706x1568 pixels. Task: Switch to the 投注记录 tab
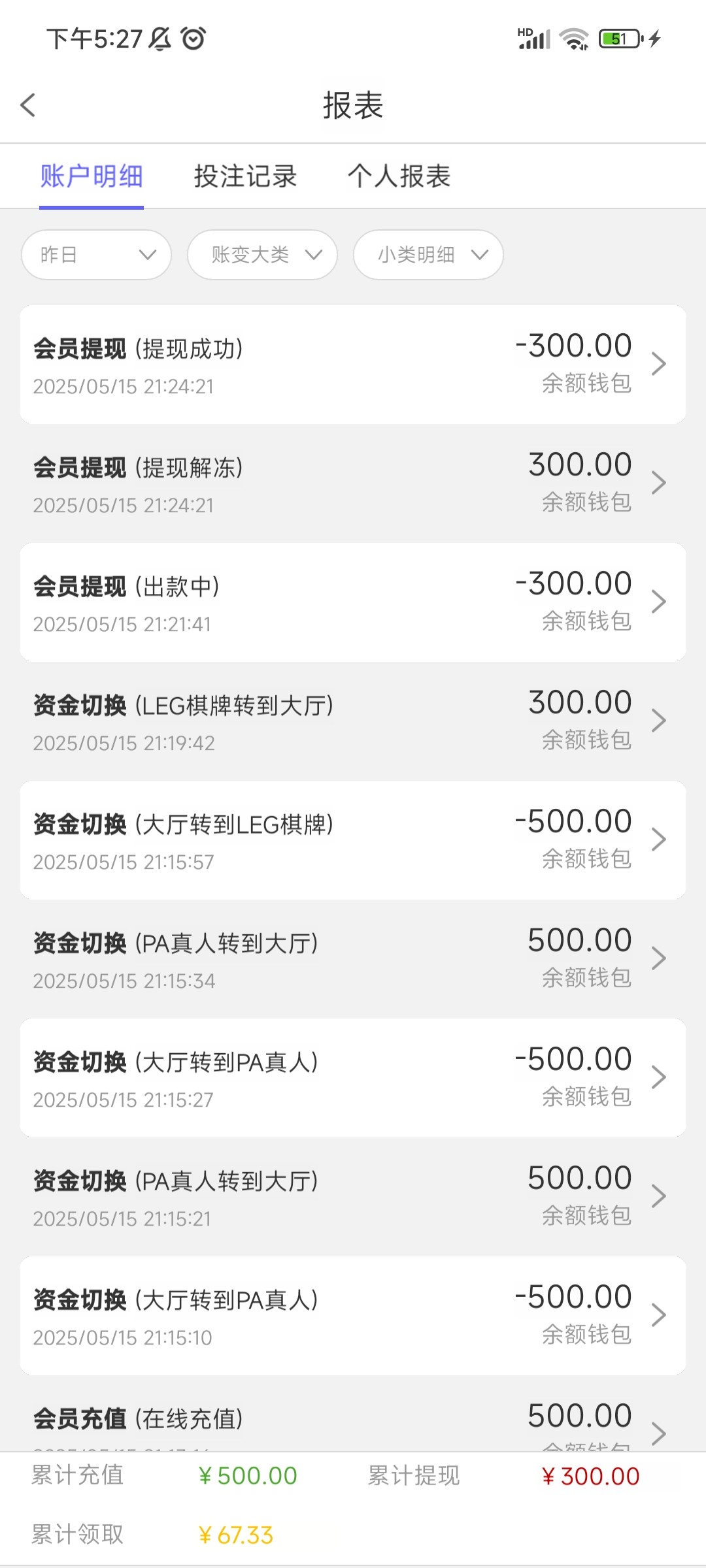click(245, 176)
